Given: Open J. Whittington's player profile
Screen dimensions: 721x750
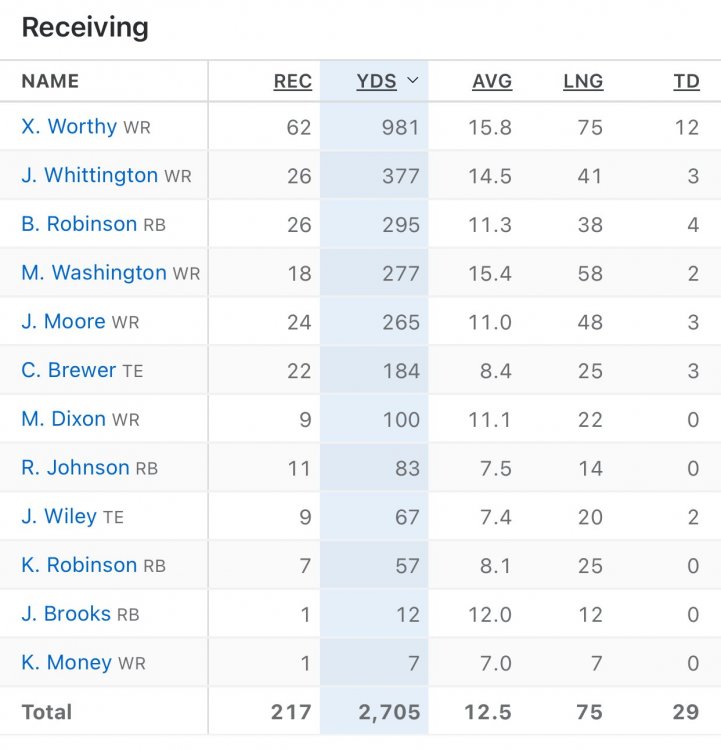Looking at the screenshot, I should 89,175.
